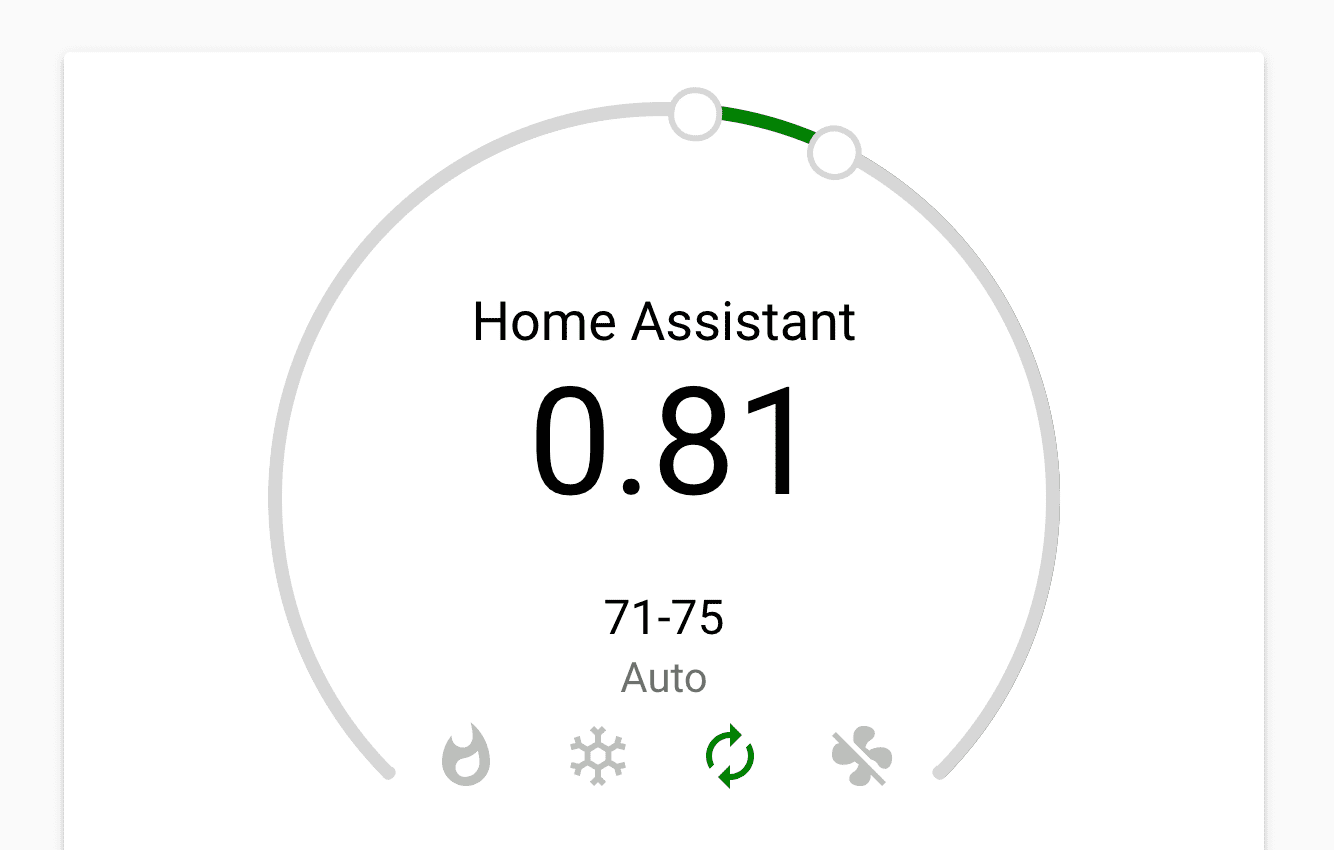1334x850 pixels.
Task: Switch to cool mode snowflake icon
Action: (597, 757)
